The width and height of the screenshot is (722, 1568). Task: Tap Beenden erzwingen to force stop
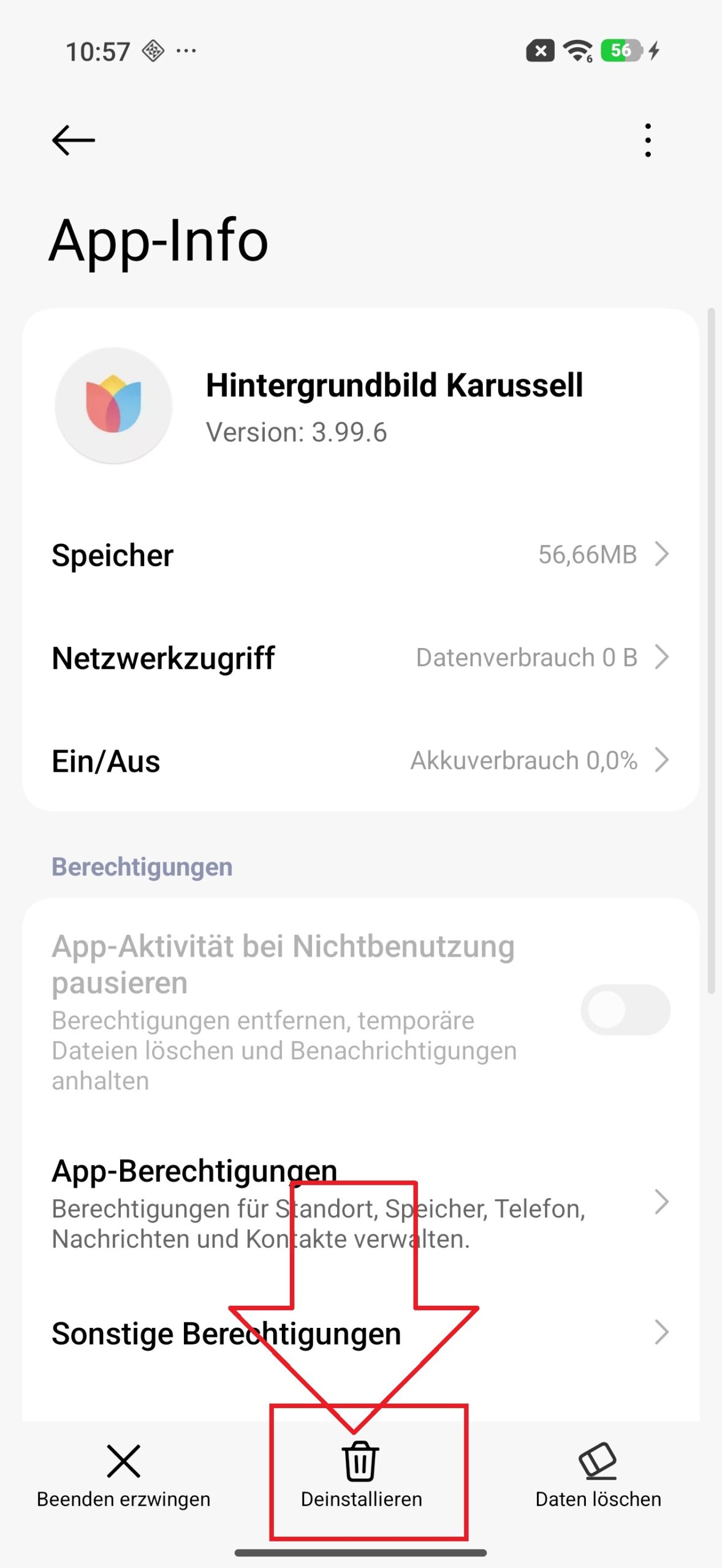[124, 1476]
